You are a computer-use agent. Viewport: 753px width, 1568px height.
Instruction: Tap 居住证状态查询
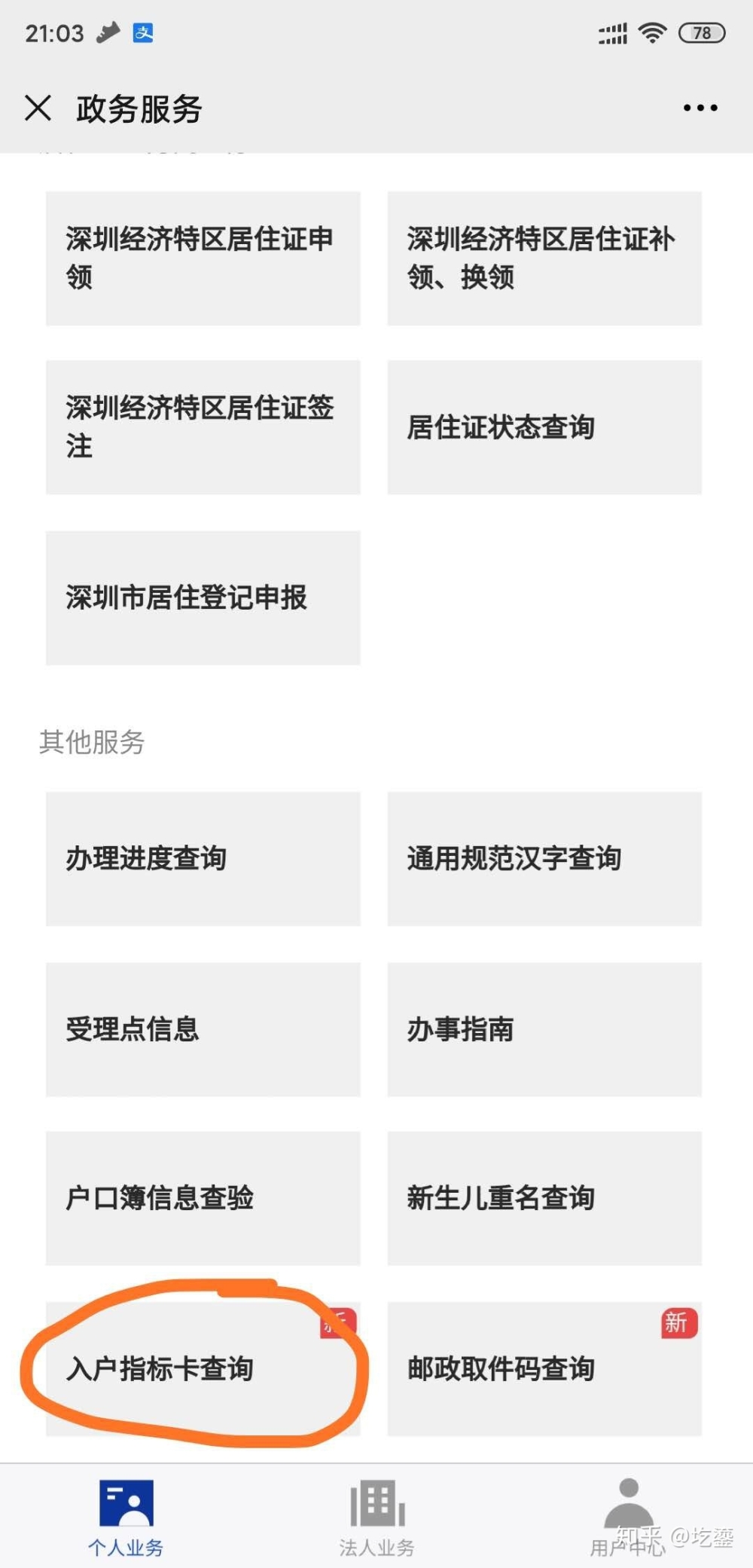tap(544, 427)
